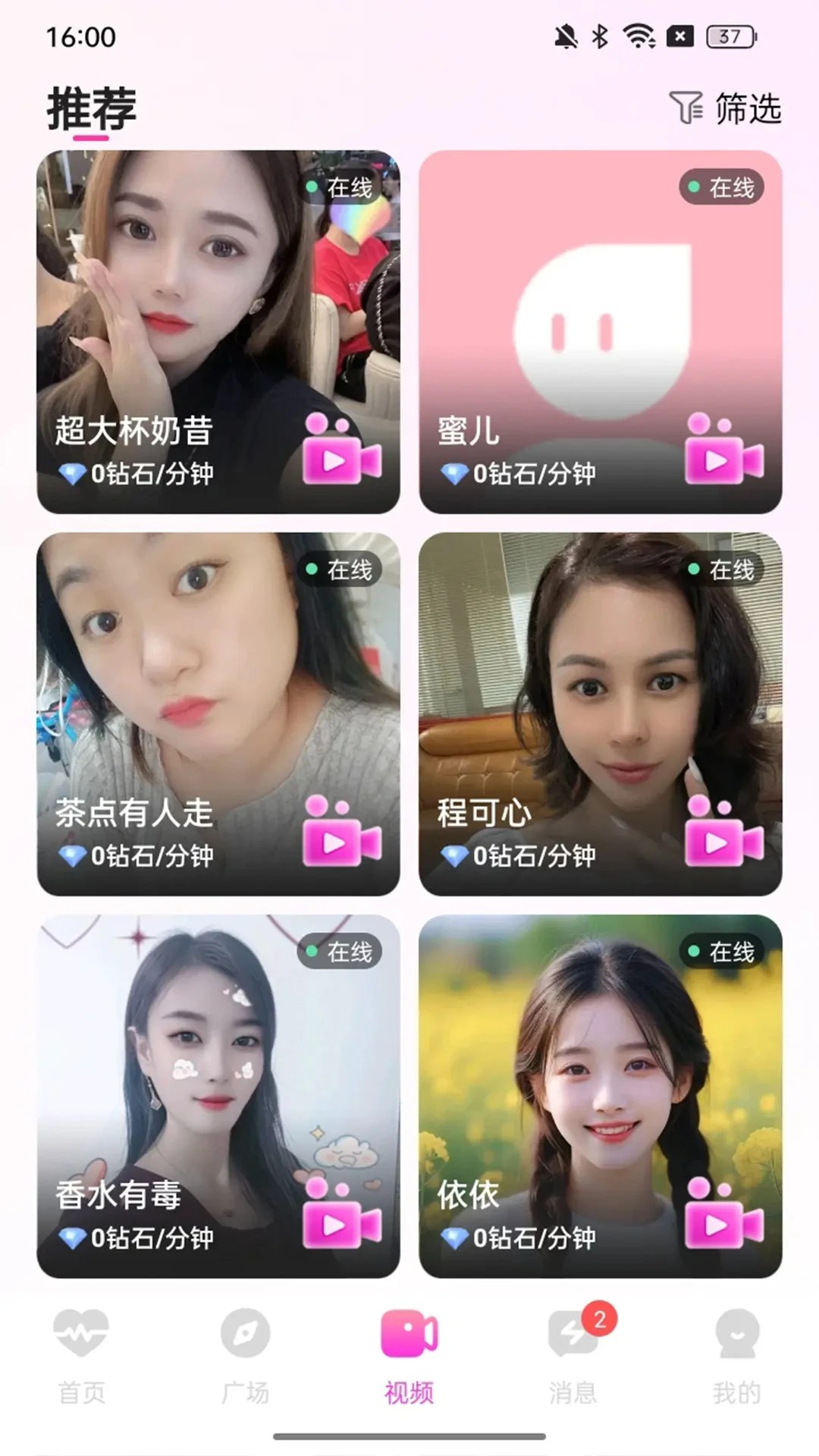This screenshot has width=819, height=1456.
Task: Start video call with 程可心
Action: pos(723,833)
